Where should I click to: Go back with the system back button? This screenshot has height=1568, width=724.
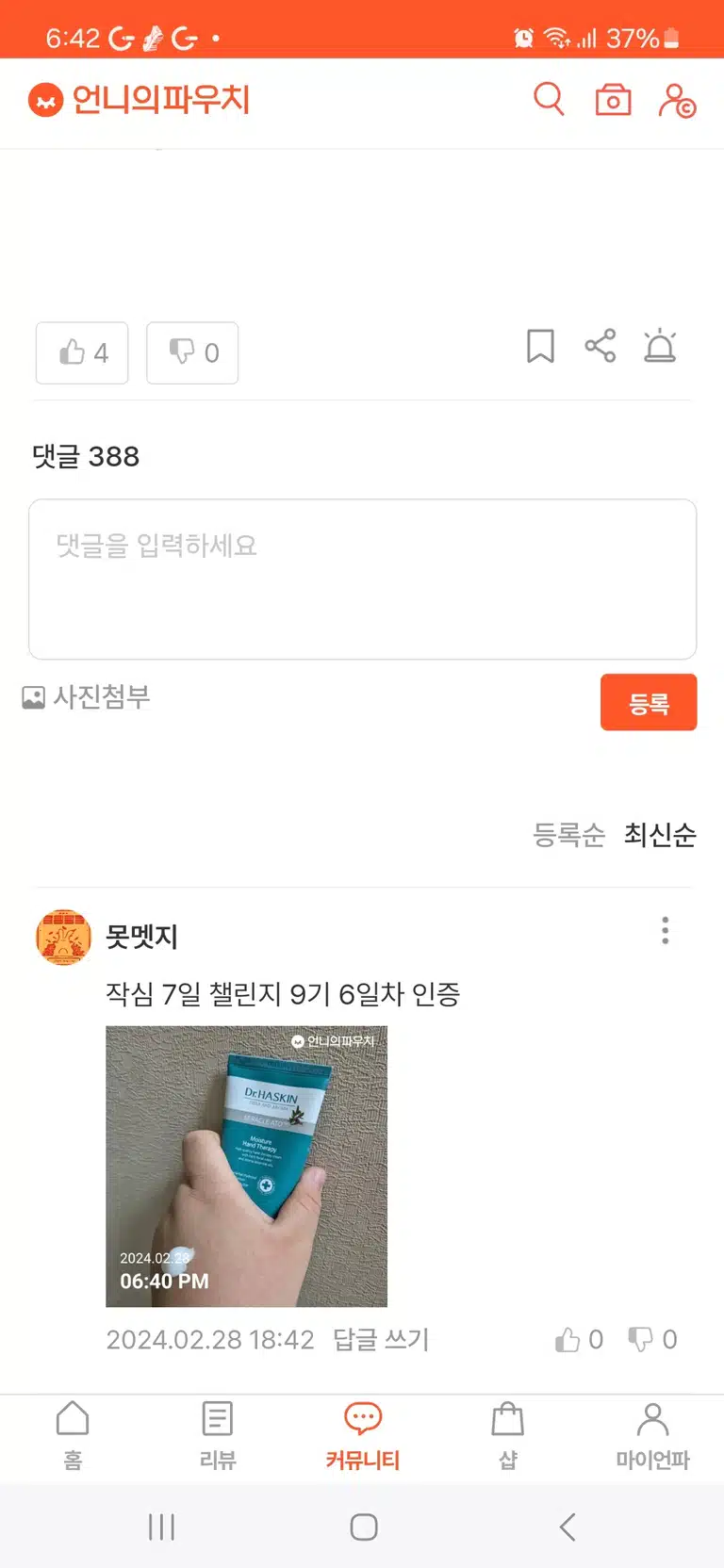[x=567, y=1527]
